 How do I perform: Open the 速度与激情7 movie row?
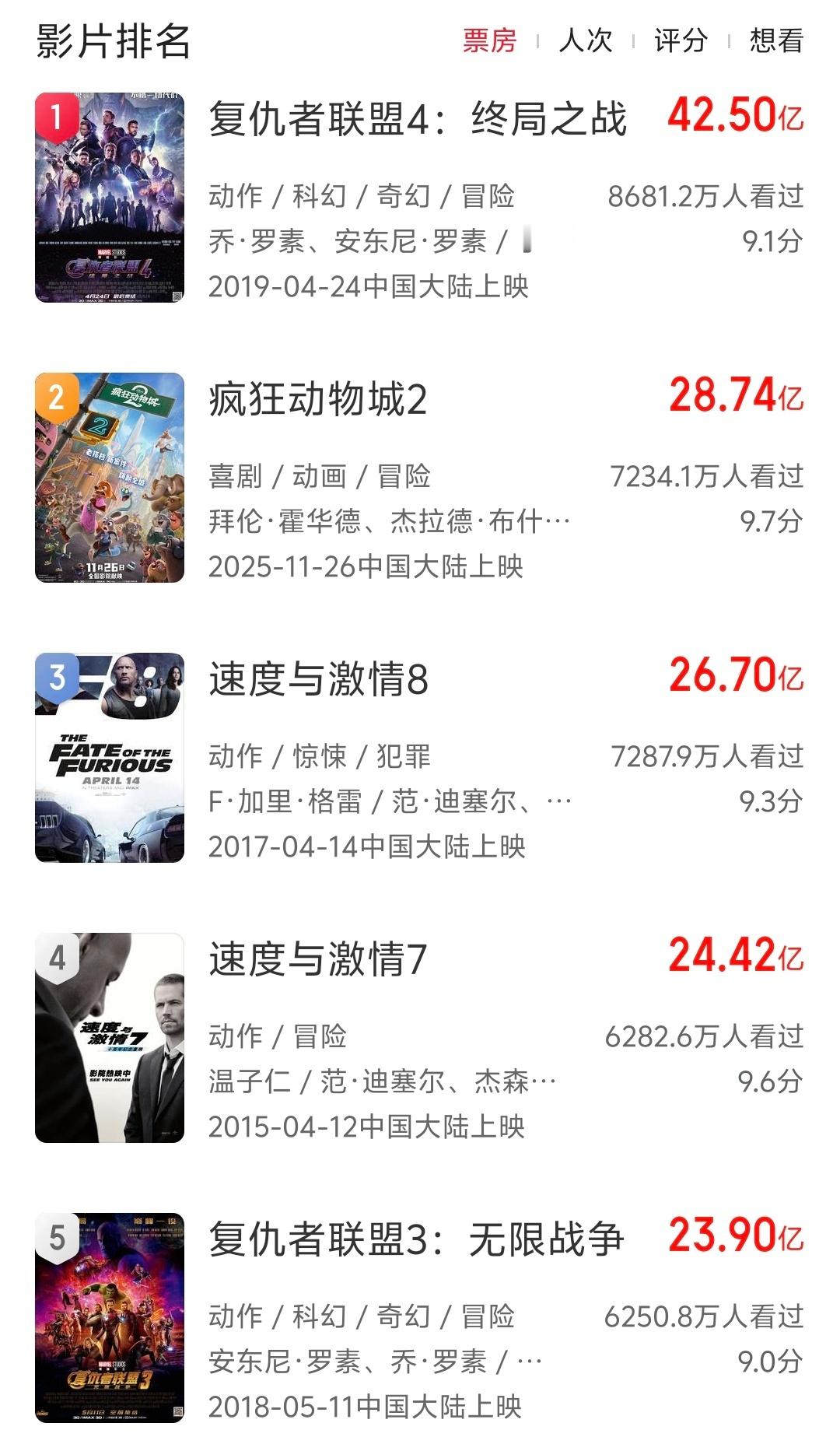point(318,960)
